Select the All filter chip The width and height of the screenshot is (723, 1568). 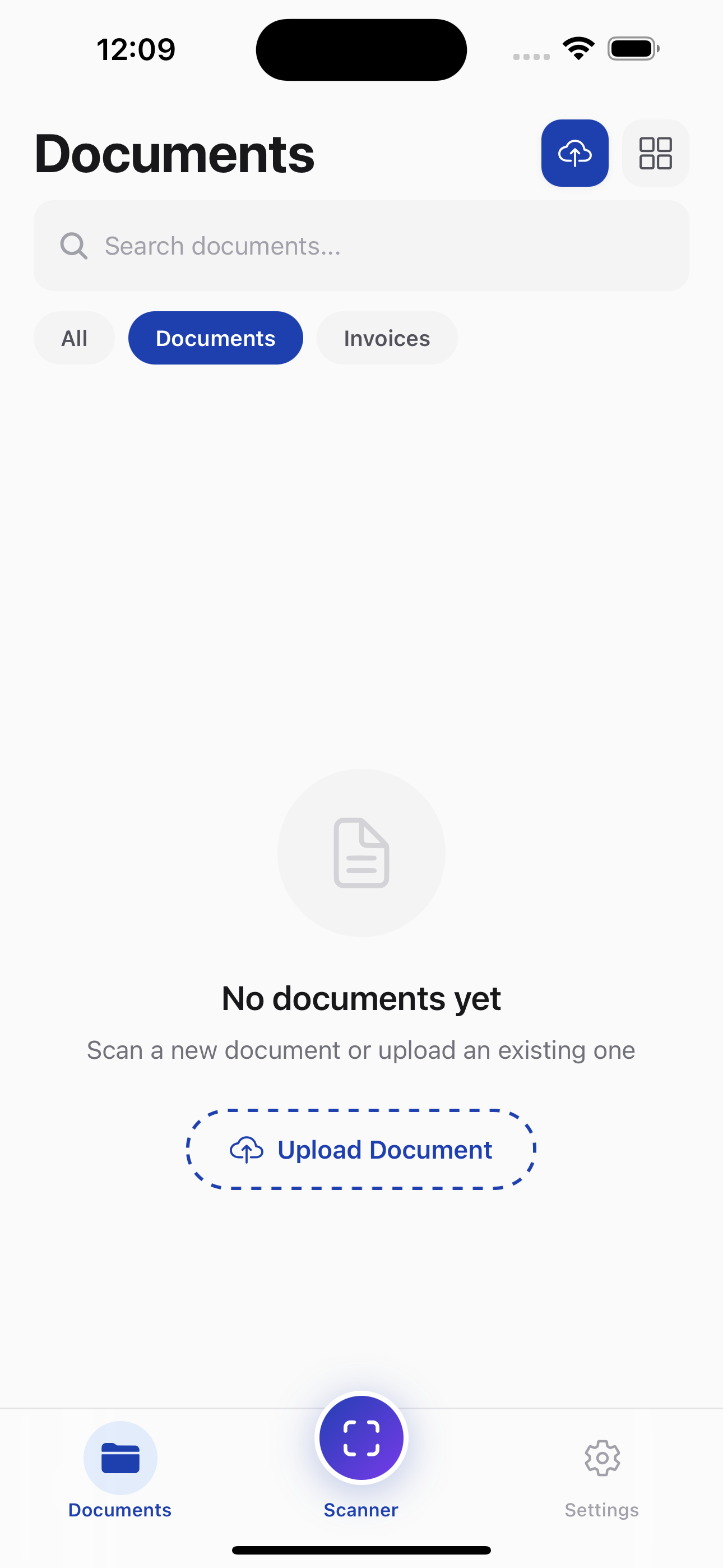pyautogui.click(x=74, y=338)
